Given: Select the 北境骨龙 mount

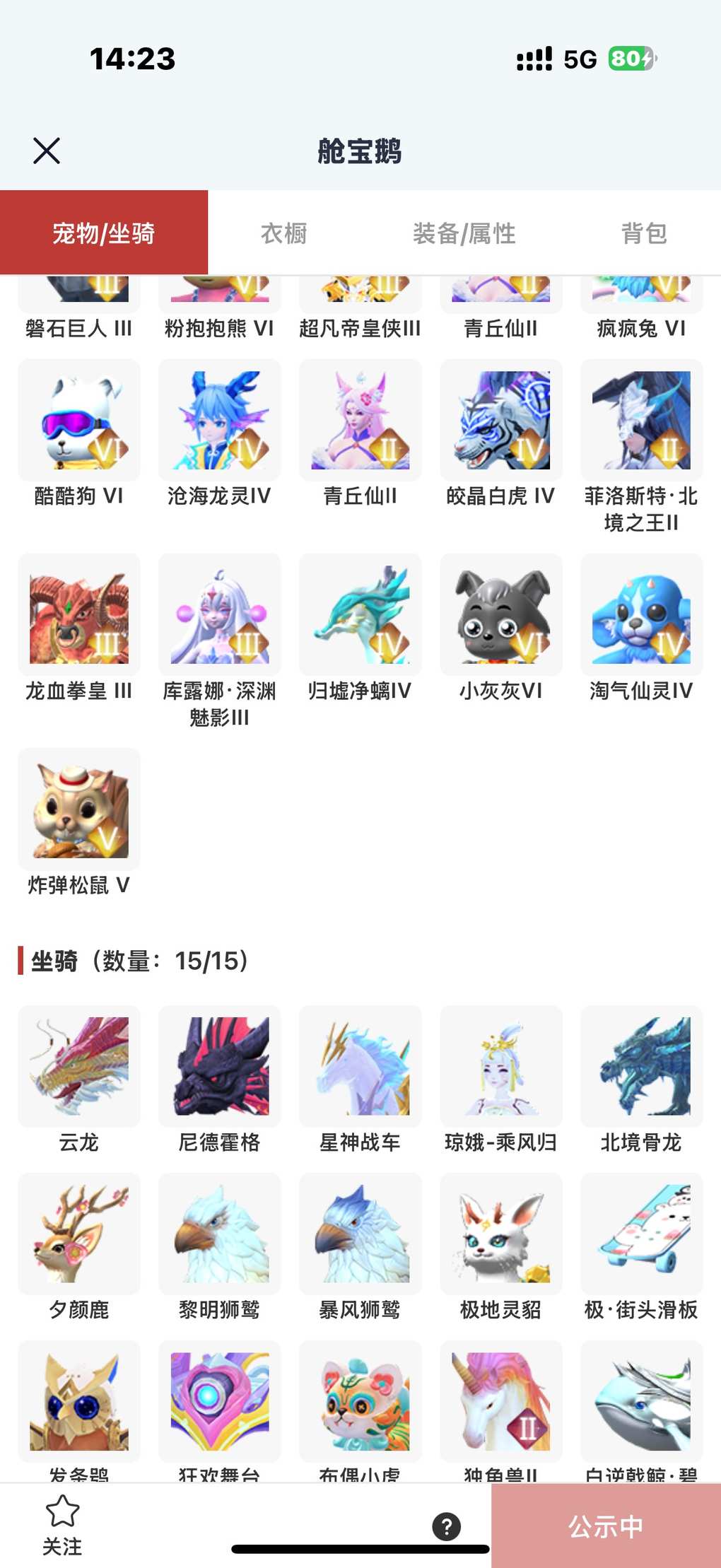Looking at the screenshot, I should [641, 1067].
